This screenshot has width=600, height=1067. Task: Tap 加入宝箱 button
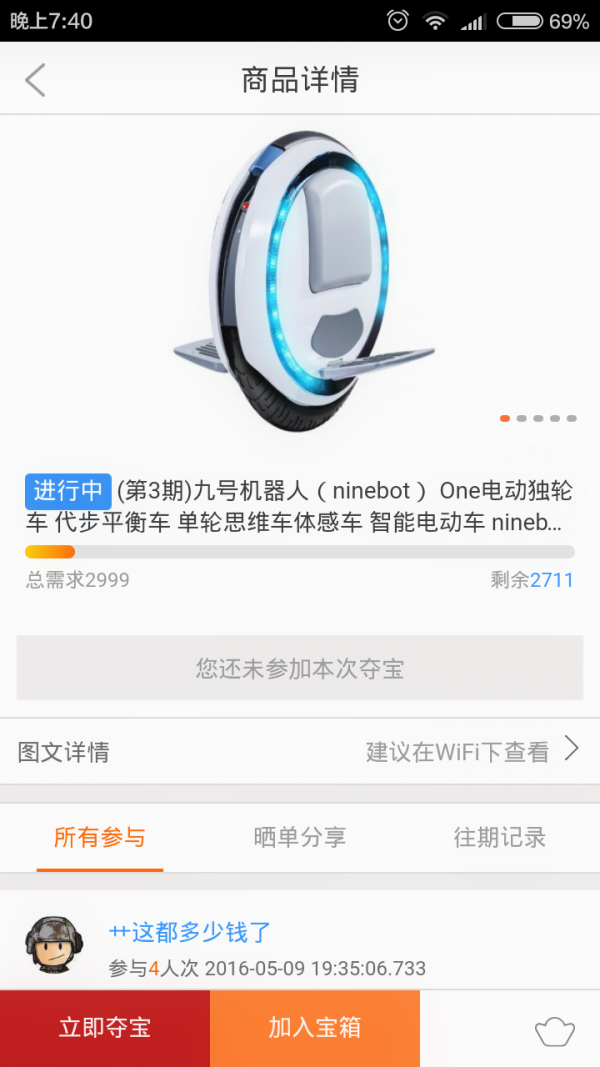tap(315, 1028)
